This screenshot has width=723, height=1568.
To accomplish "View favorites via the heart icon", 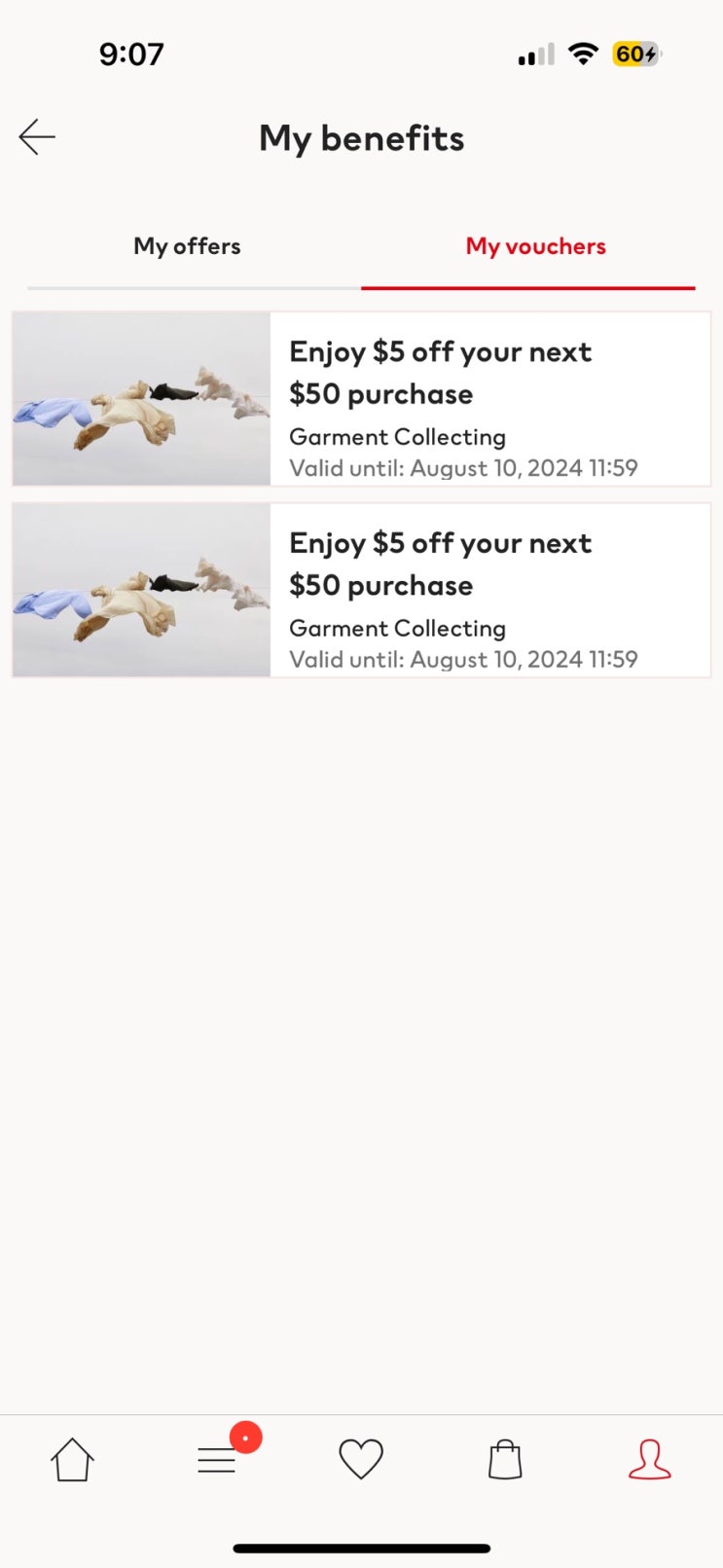I will pos(361,1459).
